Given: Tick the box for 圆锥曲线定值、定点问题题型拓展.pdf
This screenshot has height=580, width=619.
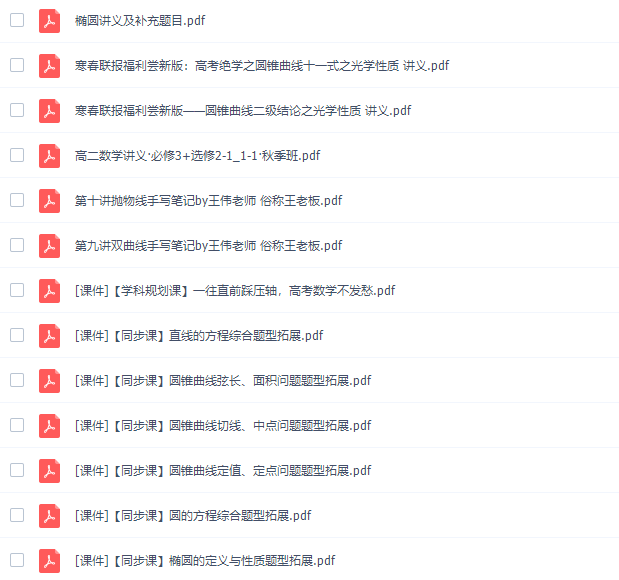Looking at the screenshot, I should pyautogui.click(x=17, y=470).
